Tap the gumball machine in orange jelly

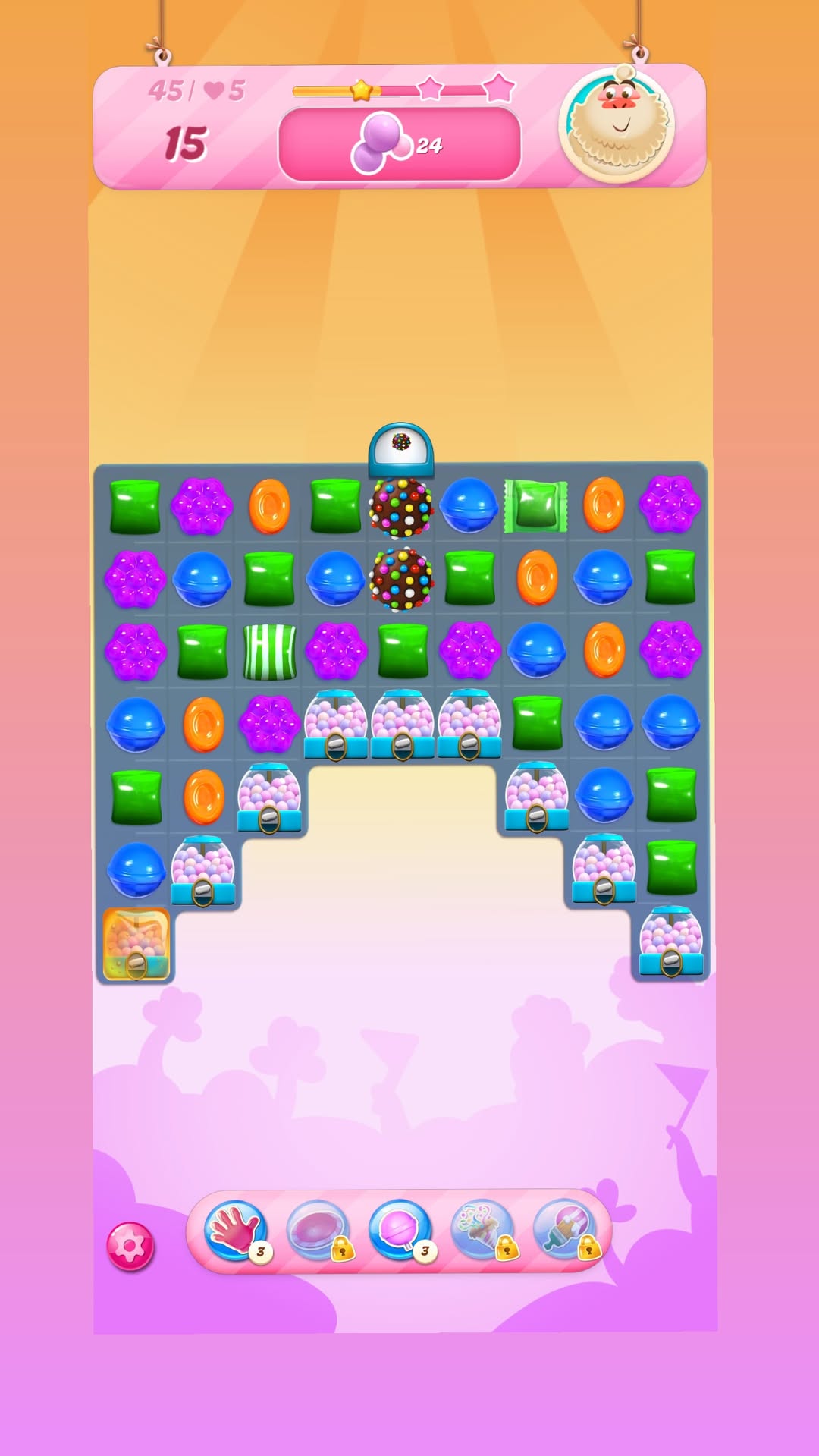point(136,944)
